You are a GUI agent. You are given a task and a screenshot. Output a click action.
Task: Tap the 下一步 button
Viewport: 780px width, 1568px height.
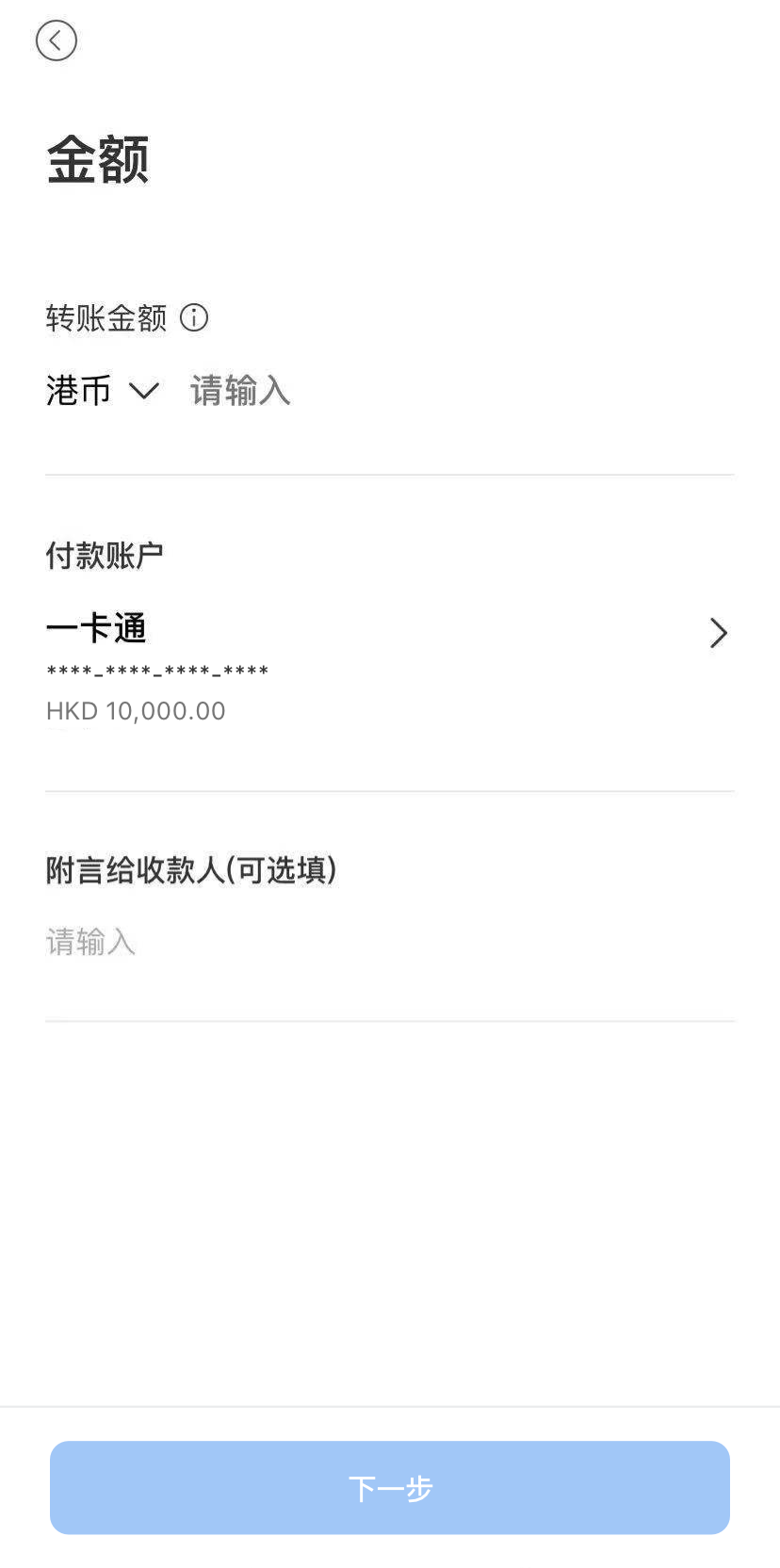tap(390, 1487)
